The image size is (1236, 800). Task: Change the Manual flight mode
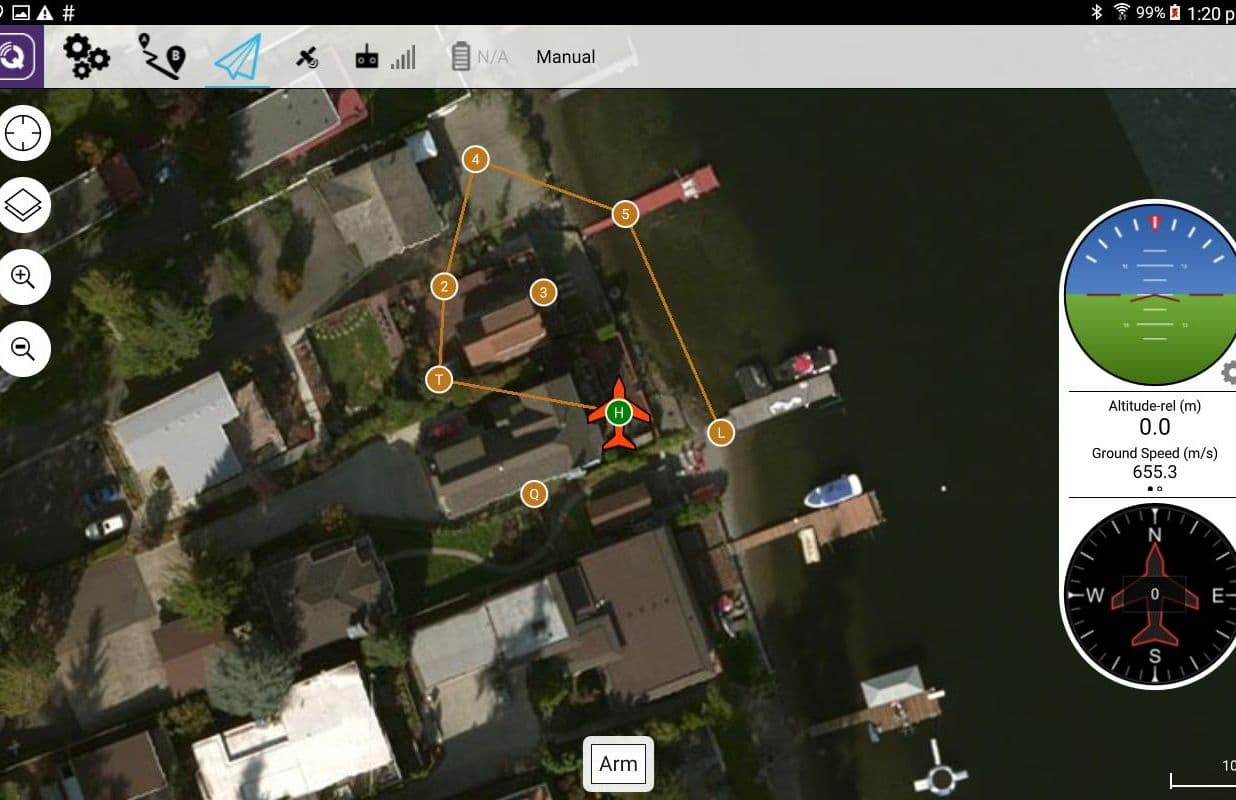pyautogui.click(x=565, y=57)
